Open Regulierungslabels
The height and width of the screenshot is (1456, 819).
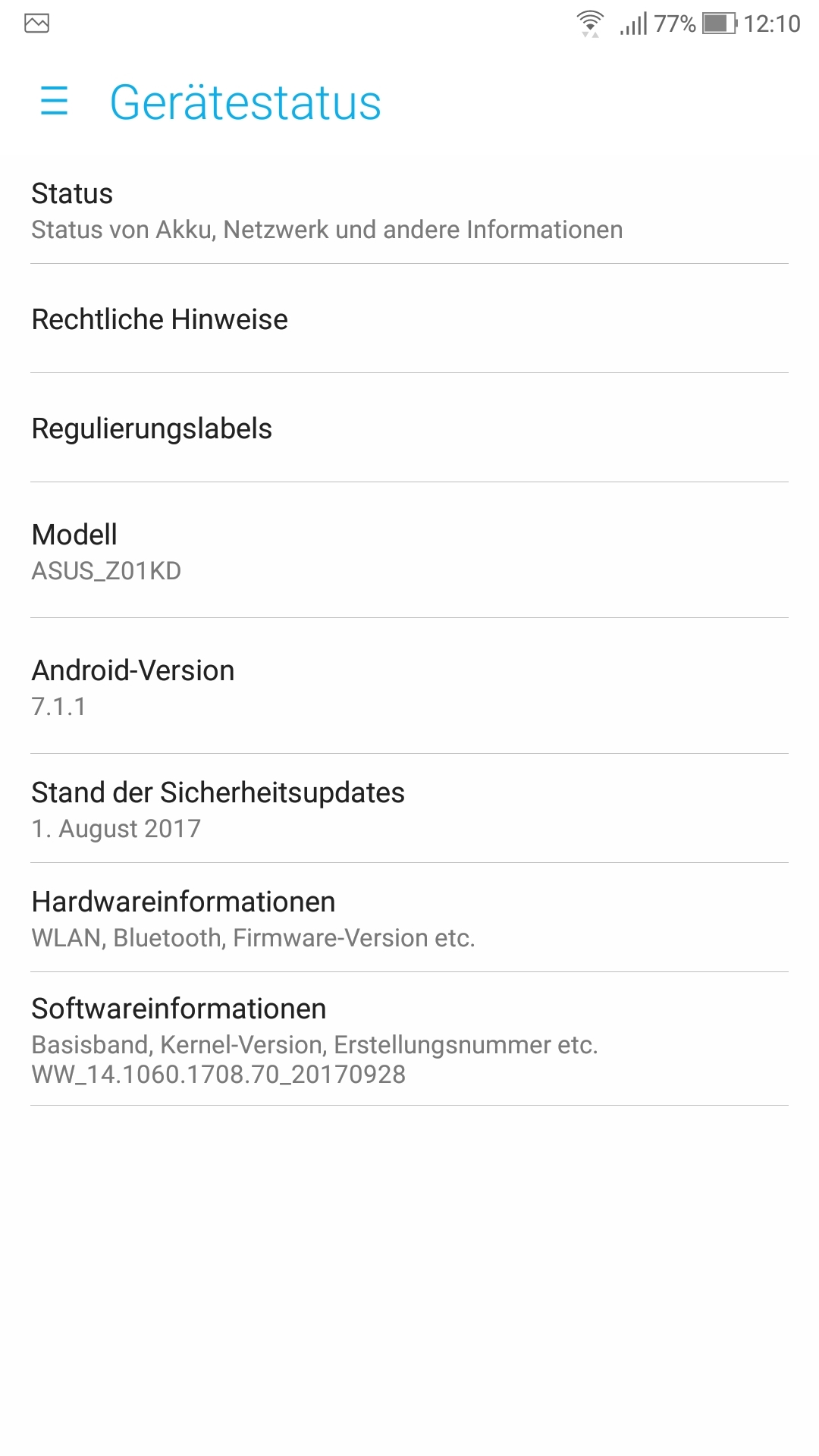point(409,428)
